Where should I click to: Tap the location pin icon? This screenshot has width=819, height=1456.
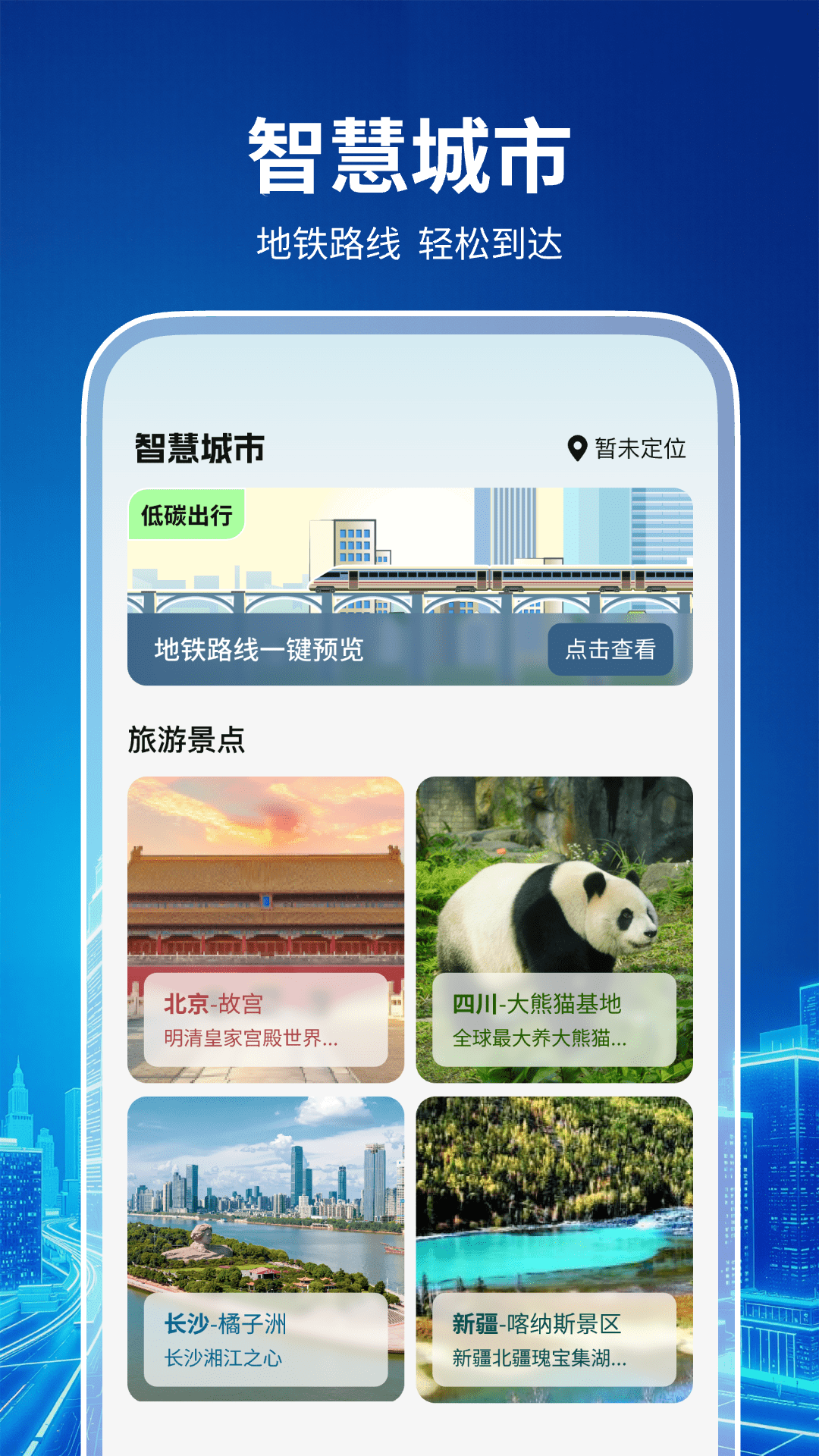[x=578, y=447]
